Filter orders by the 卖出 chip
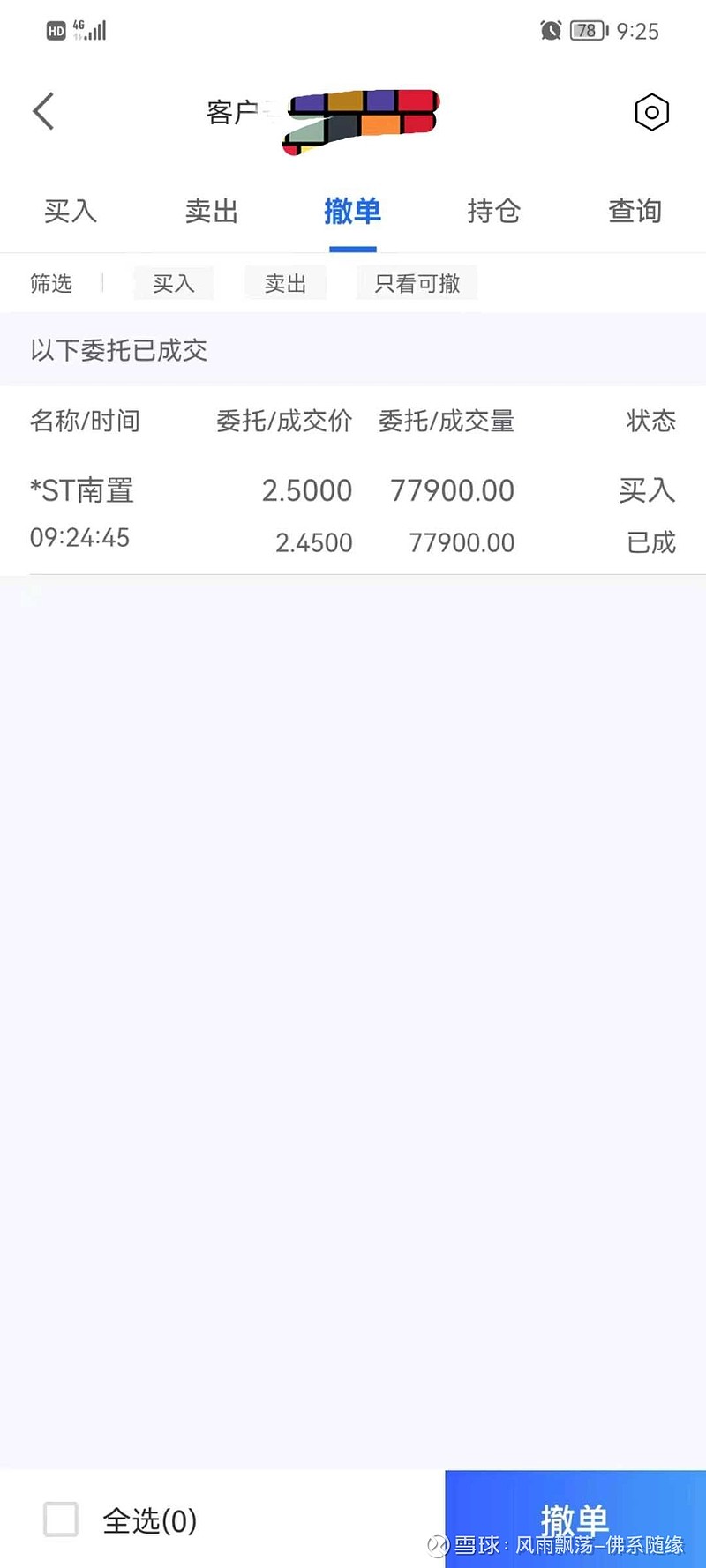706x1568 pixels. tap(285, 283)
